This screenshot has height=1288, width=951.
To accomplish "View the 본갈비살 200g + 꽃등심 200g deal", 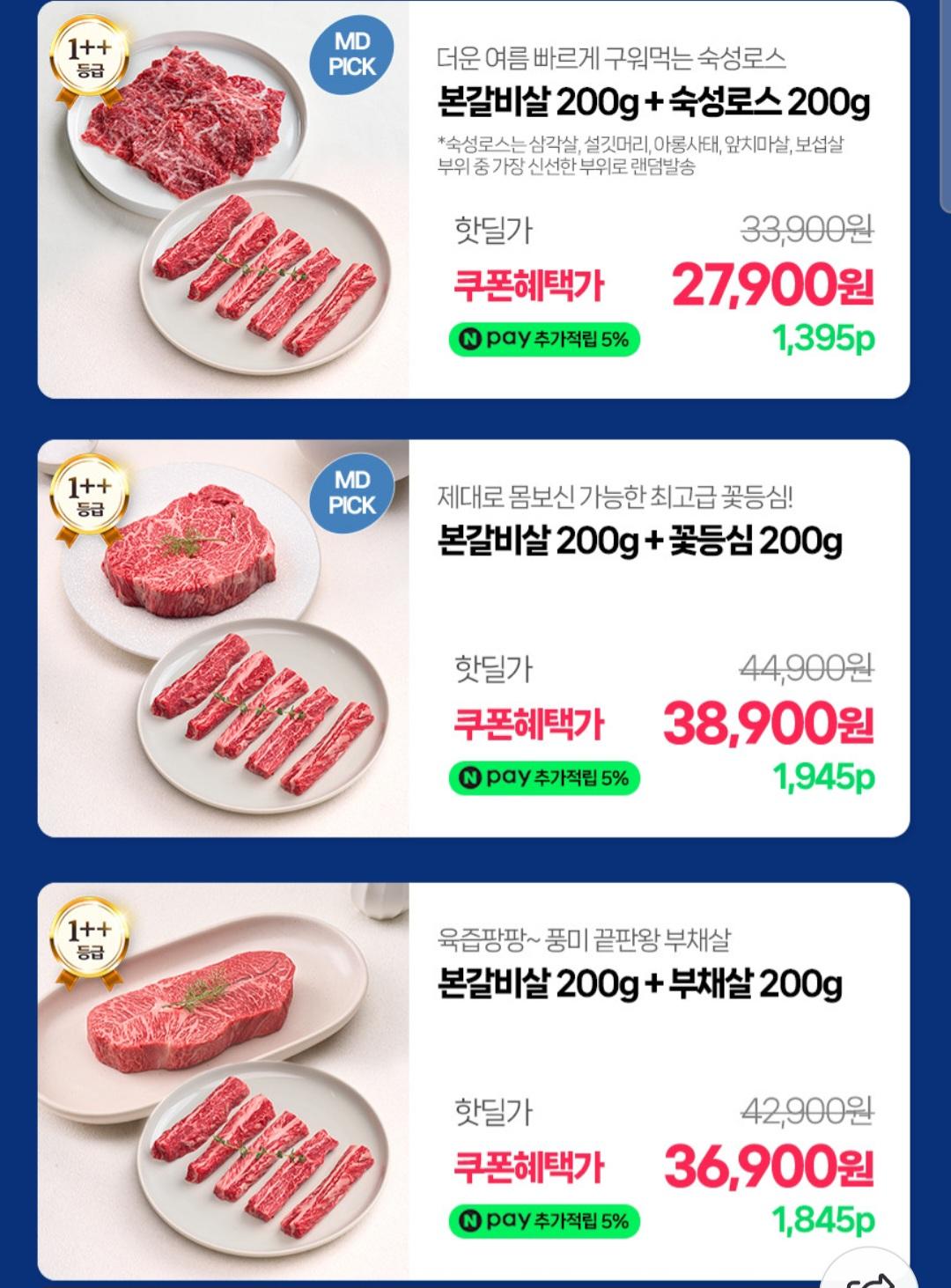I will point(639,541).
